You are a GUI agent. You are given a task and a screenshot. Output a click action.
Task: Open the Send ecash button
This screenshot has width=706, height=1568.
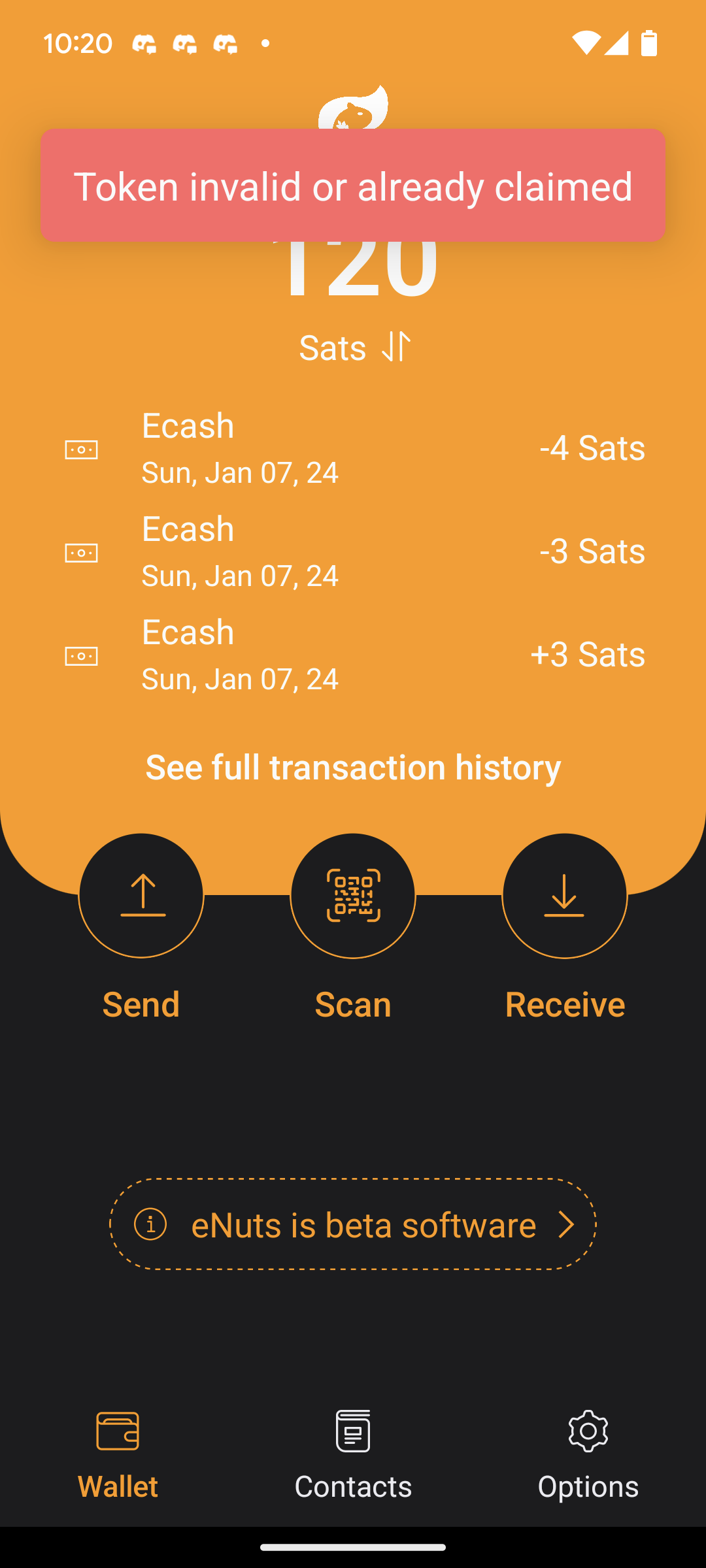click(x=141, y=896)
